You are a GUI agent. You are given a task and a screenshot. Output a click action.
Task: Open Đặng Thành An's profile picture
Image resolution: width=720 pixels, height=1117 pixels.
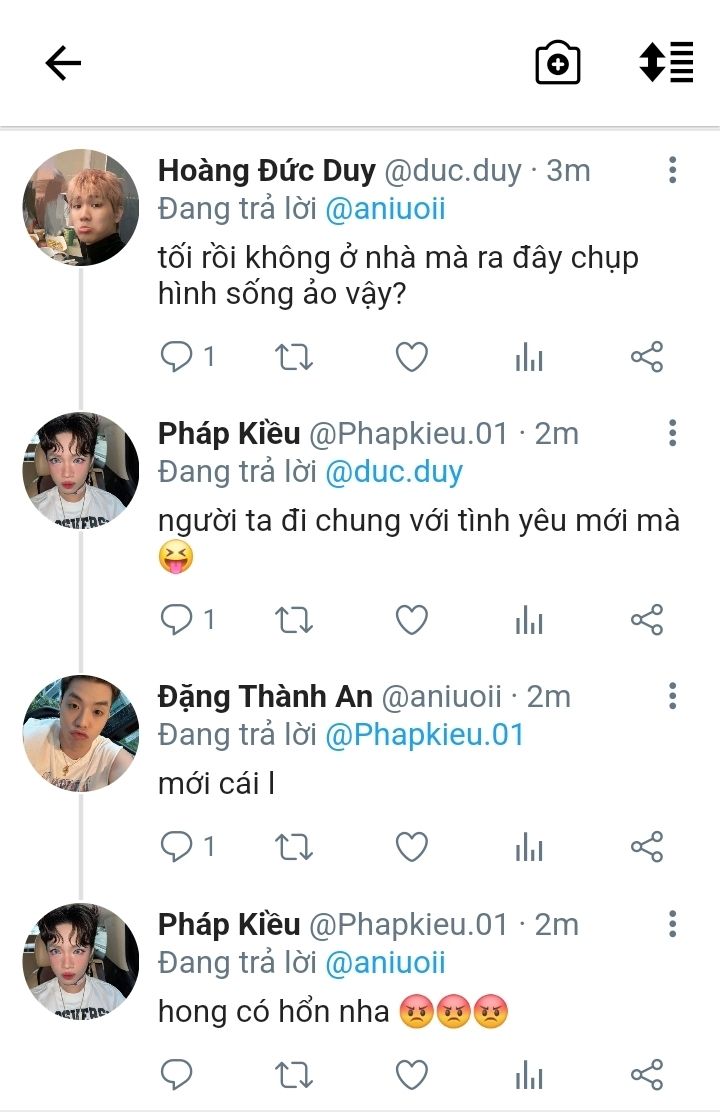coord(81,733)
